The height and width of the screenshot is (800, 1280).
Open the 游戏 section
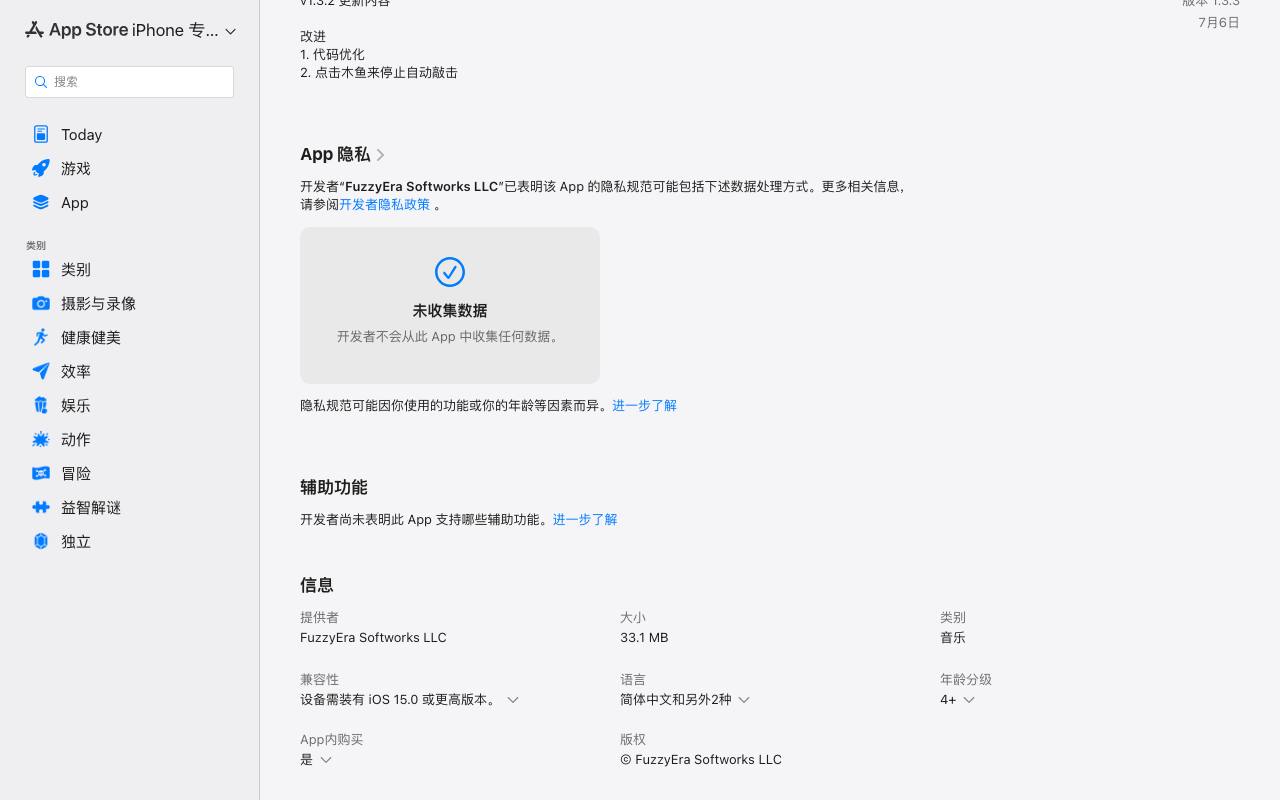click(x=129, y=169)
